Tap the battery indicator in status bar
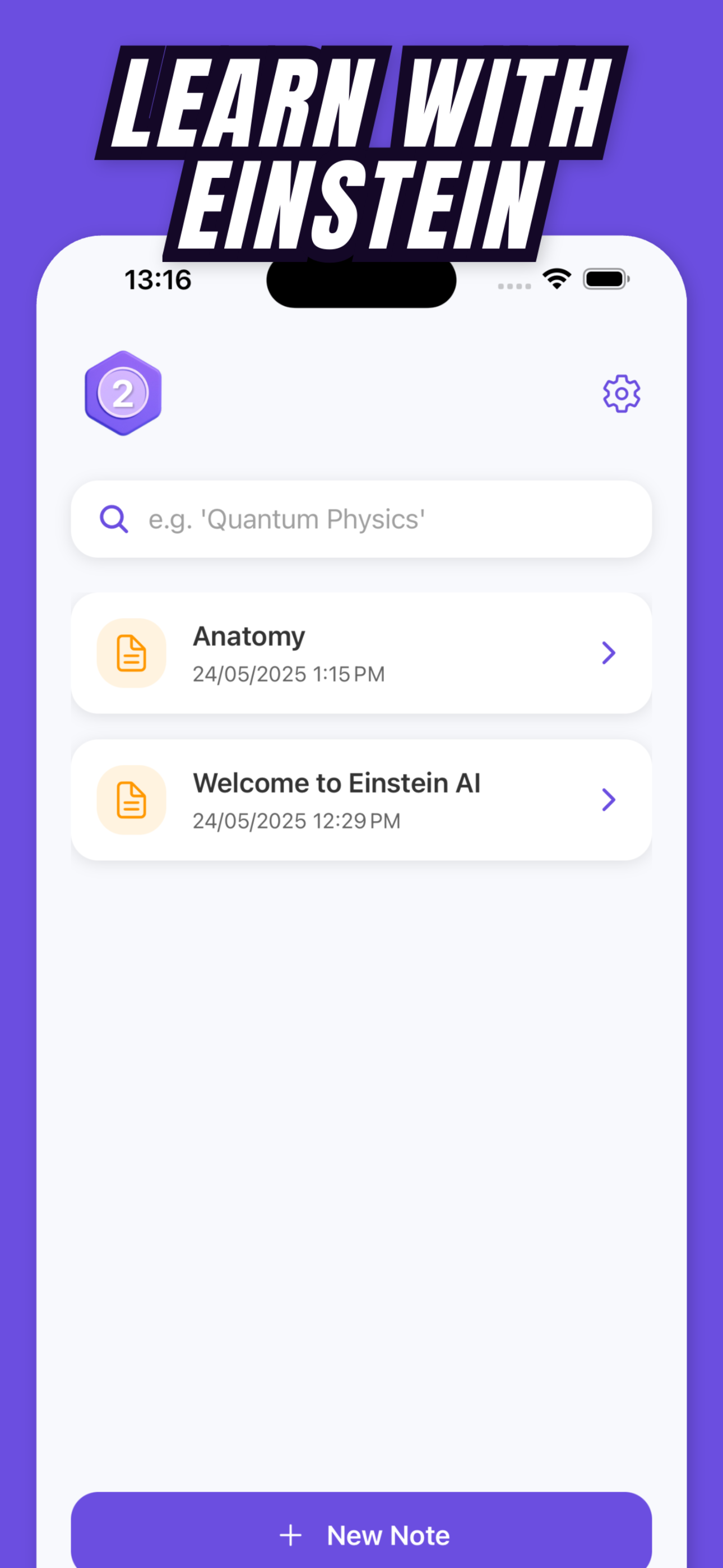 tap(606, 279)
